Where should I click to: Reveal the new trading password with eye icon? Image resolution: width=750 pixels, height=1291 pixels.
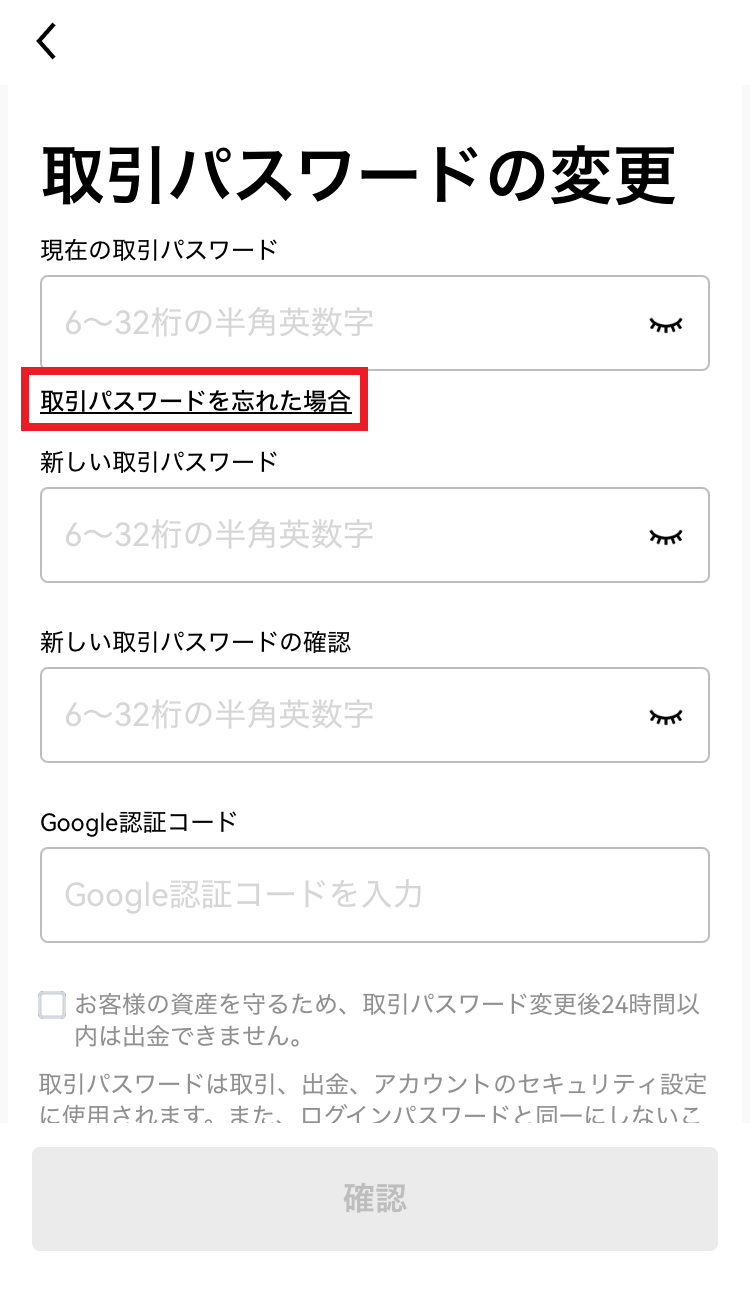point(666,536)
